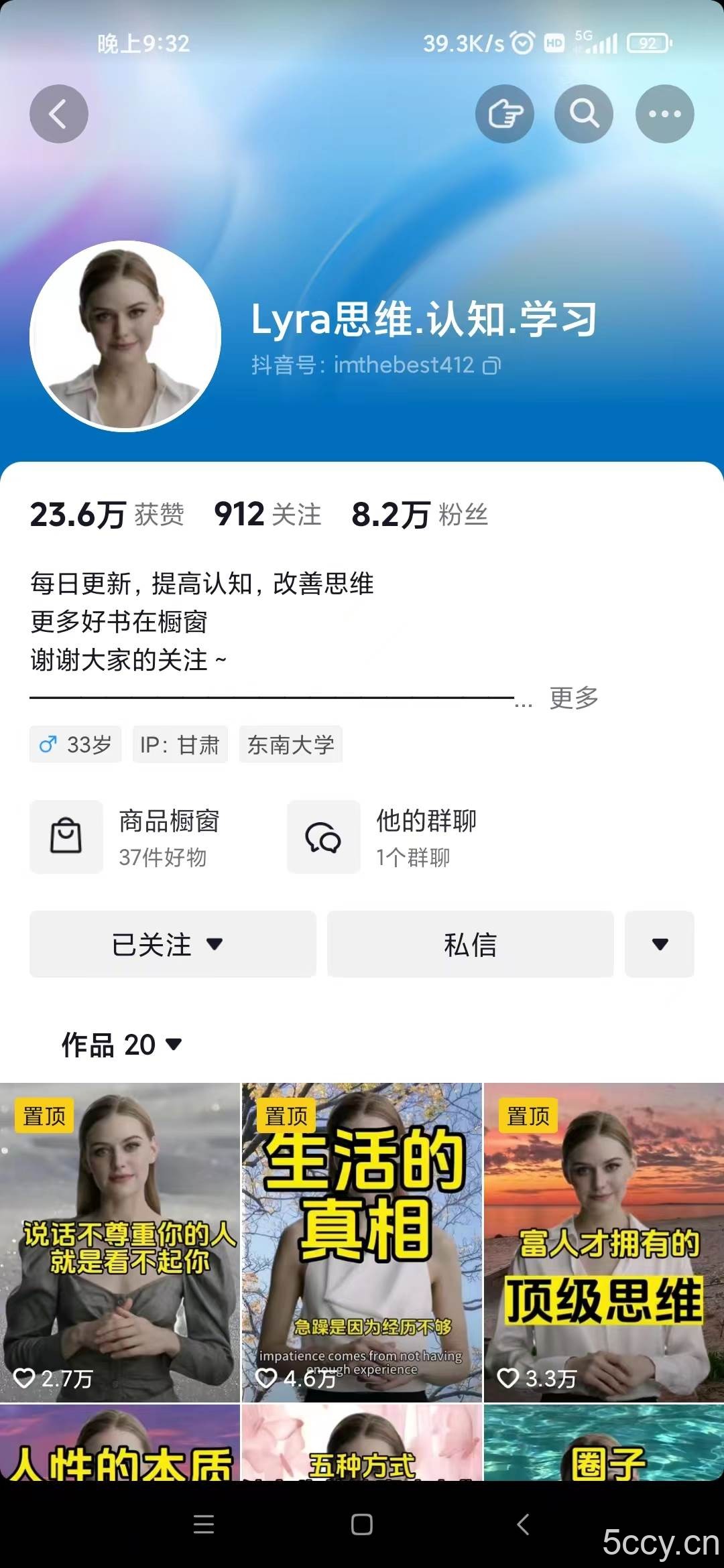Send a 私信 private message
Image resolution: width=724 pixels, height=1568 pixels.
pyautogui.click(x=470, y=945)
